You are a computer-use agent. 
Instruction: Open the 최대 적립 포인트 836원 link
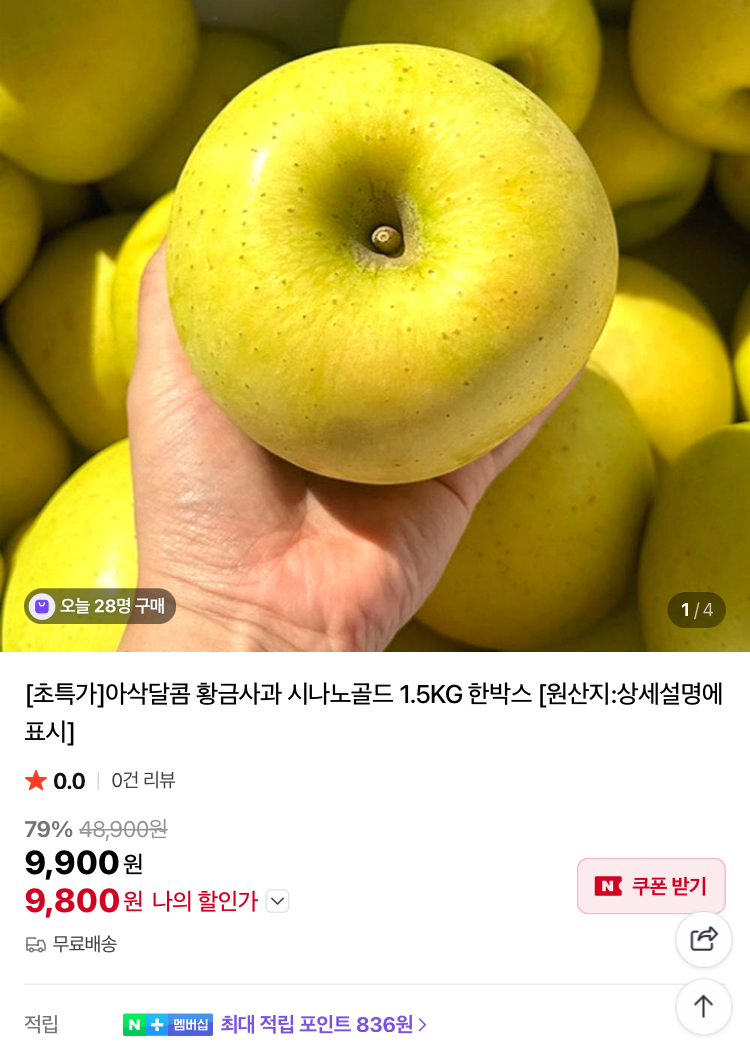[x=323, y=1024]
